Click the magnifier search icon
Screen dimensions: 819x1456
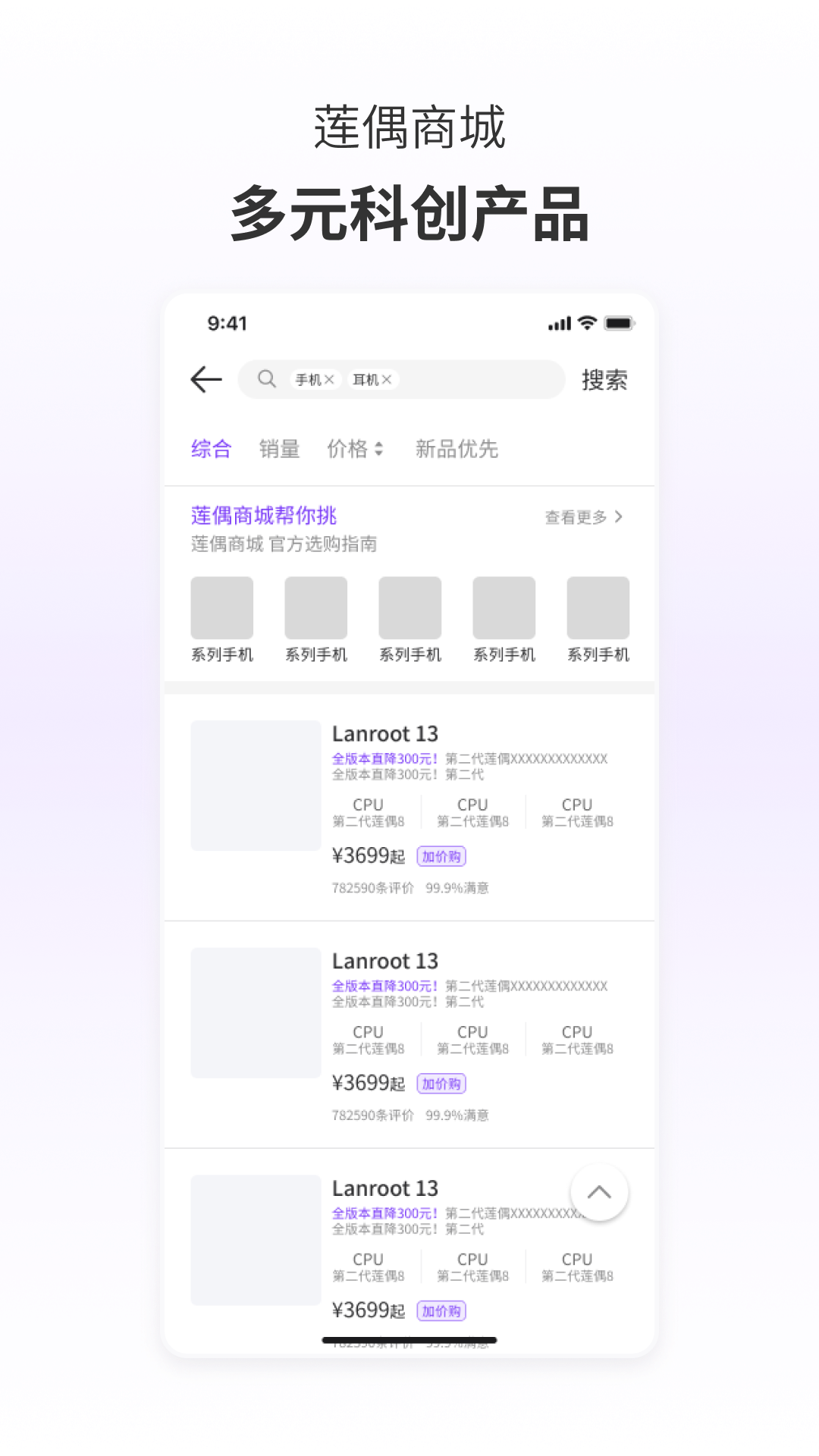coord(267,379)
